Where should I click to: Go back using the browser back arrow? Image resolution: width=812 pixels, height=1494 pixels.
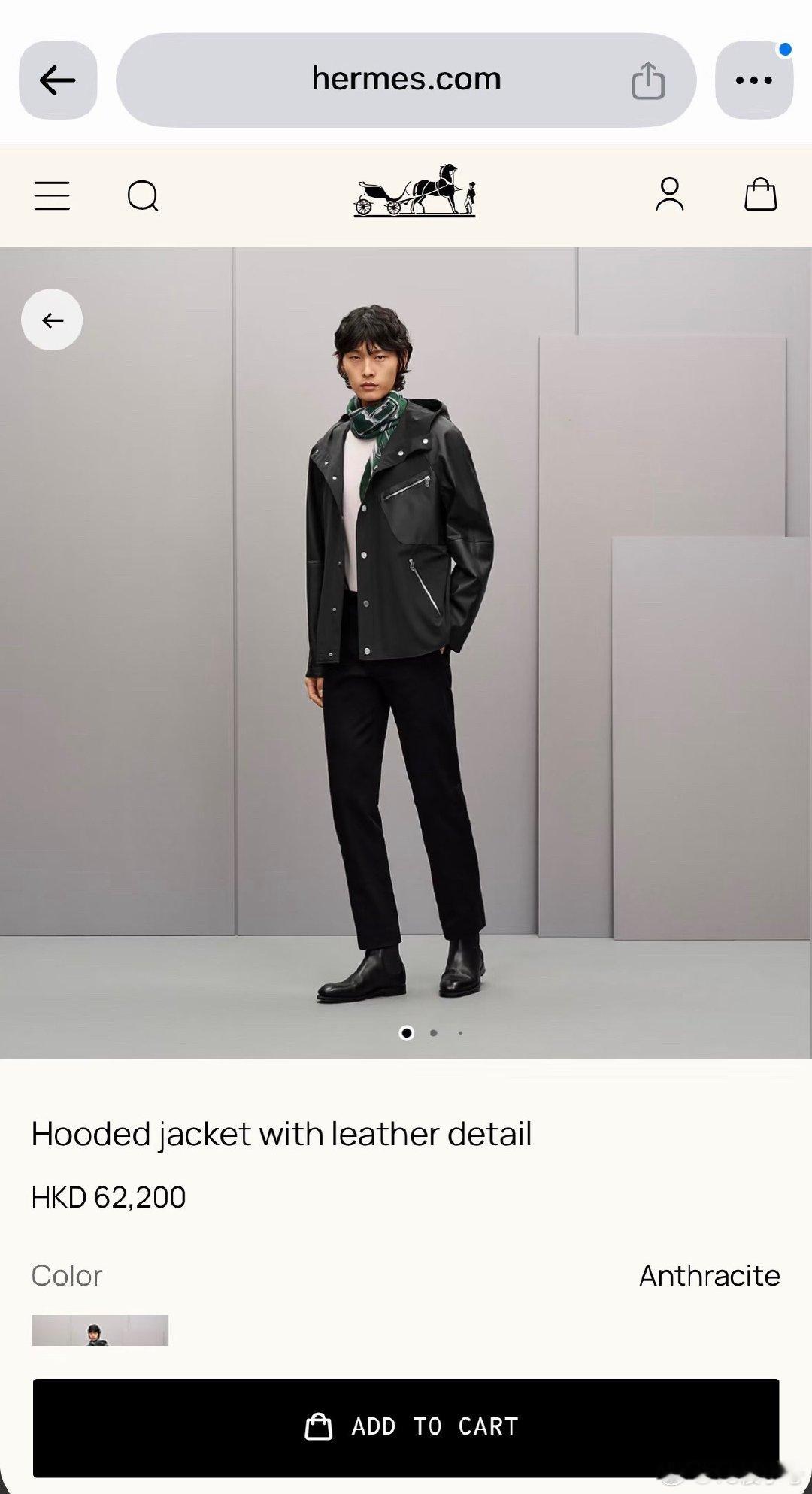click(x=58, y=80)
